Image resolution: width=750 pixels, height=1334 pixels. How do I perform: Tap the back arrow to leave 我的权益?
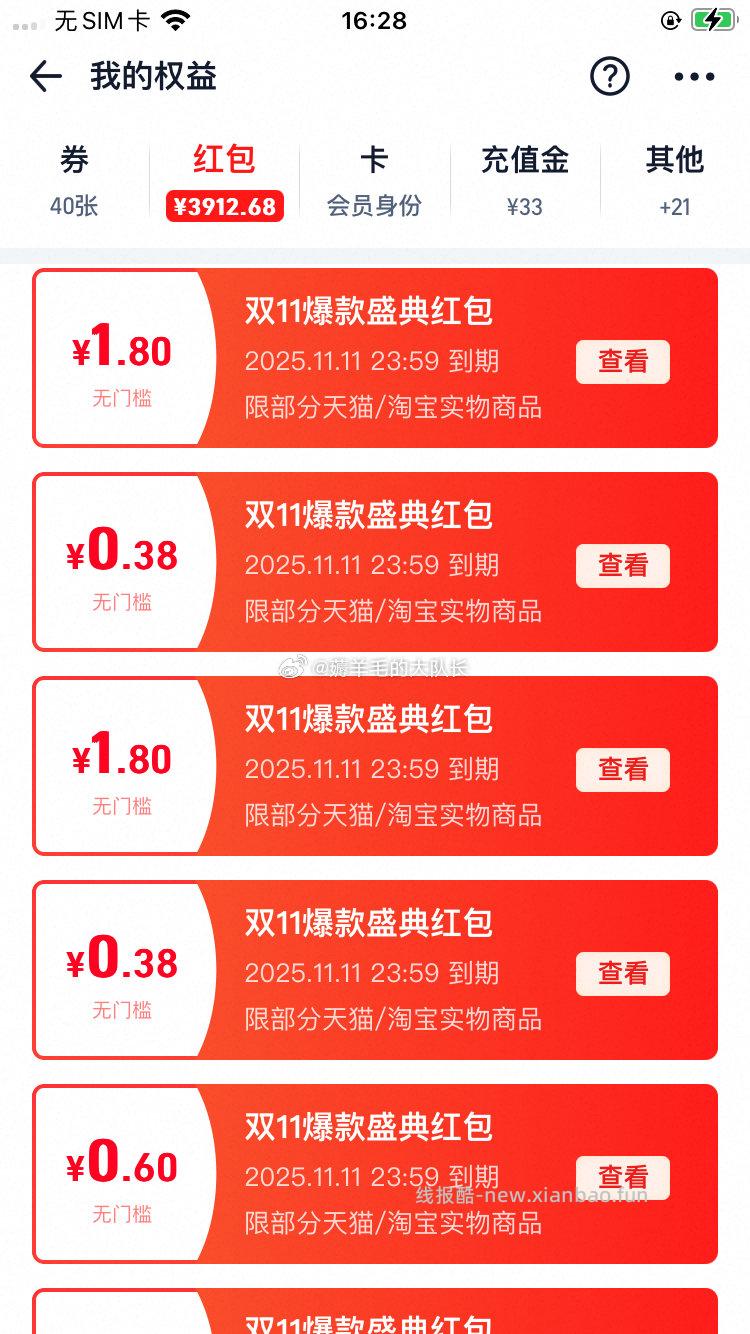pyautogui.click(x=46, y=77)
